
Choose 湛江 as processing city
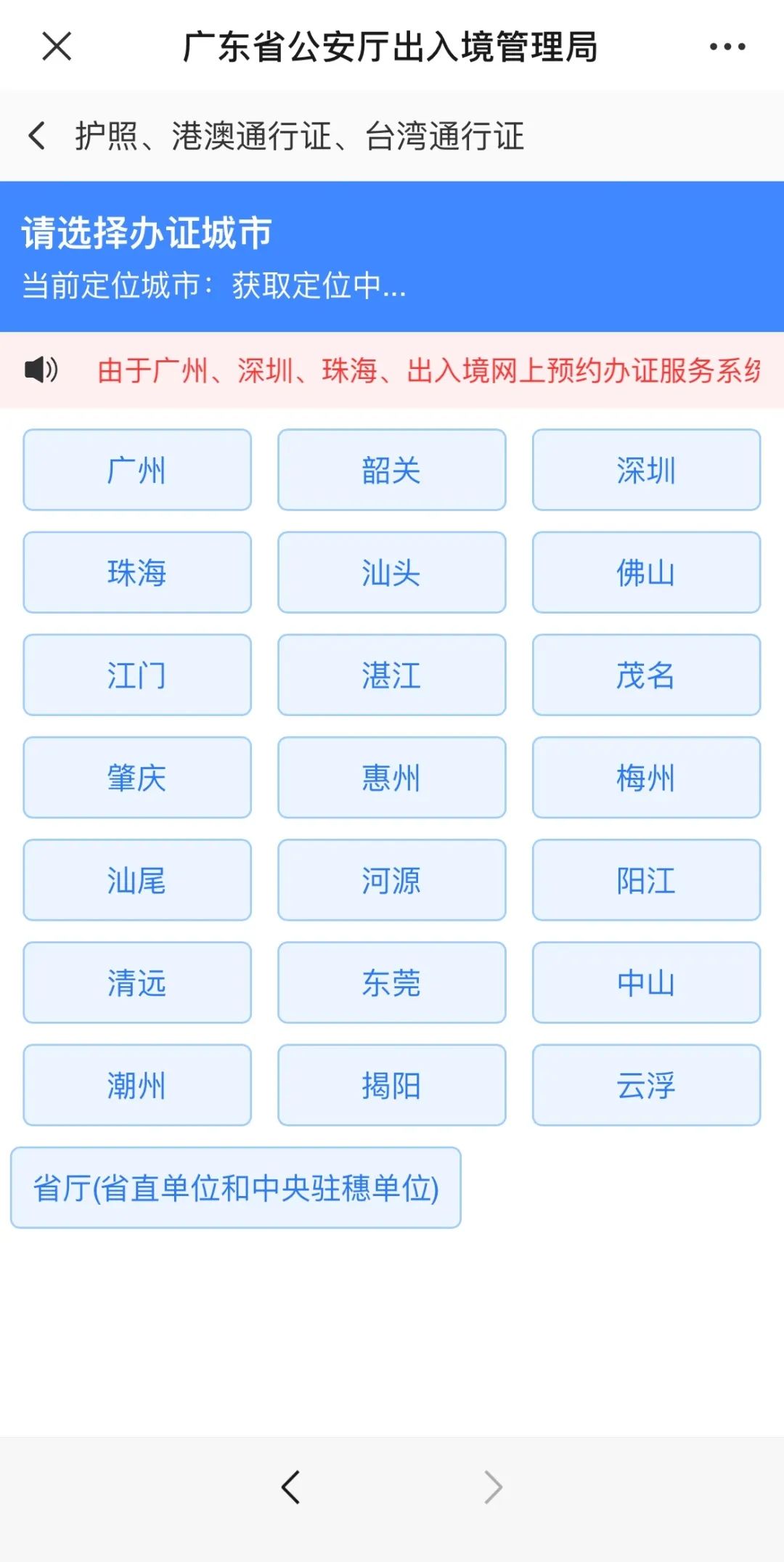coord(391,675)
